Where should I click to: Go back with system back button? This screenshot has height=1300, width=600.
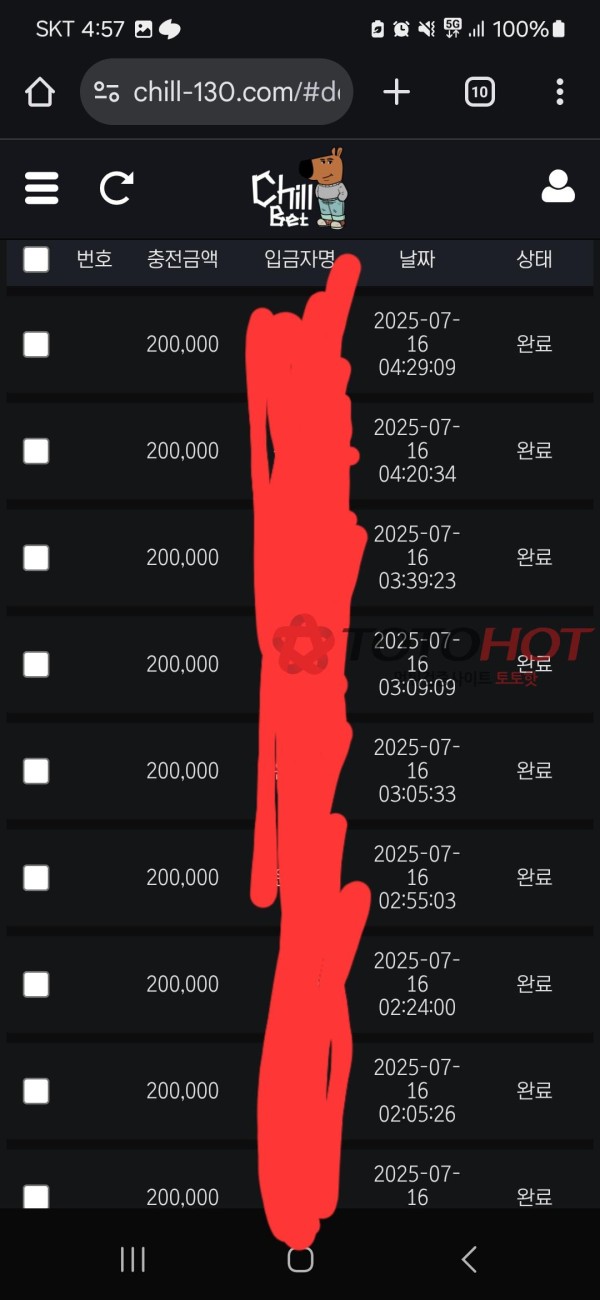pyautogui.click(x=468, y=1260)
